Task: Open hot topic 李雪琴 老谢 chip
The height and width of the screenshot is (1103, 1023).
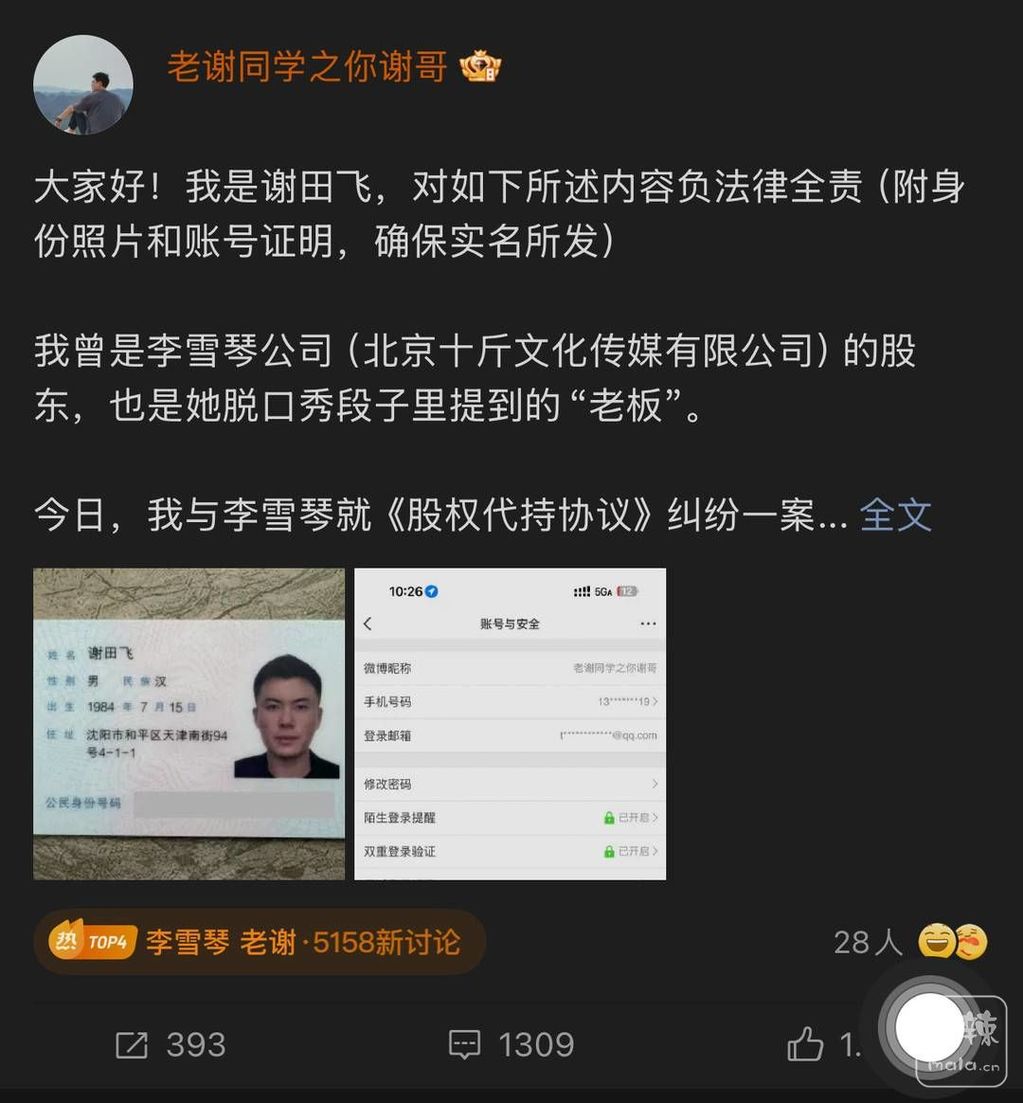Action: pyautogui.click(x=259, y=942)
